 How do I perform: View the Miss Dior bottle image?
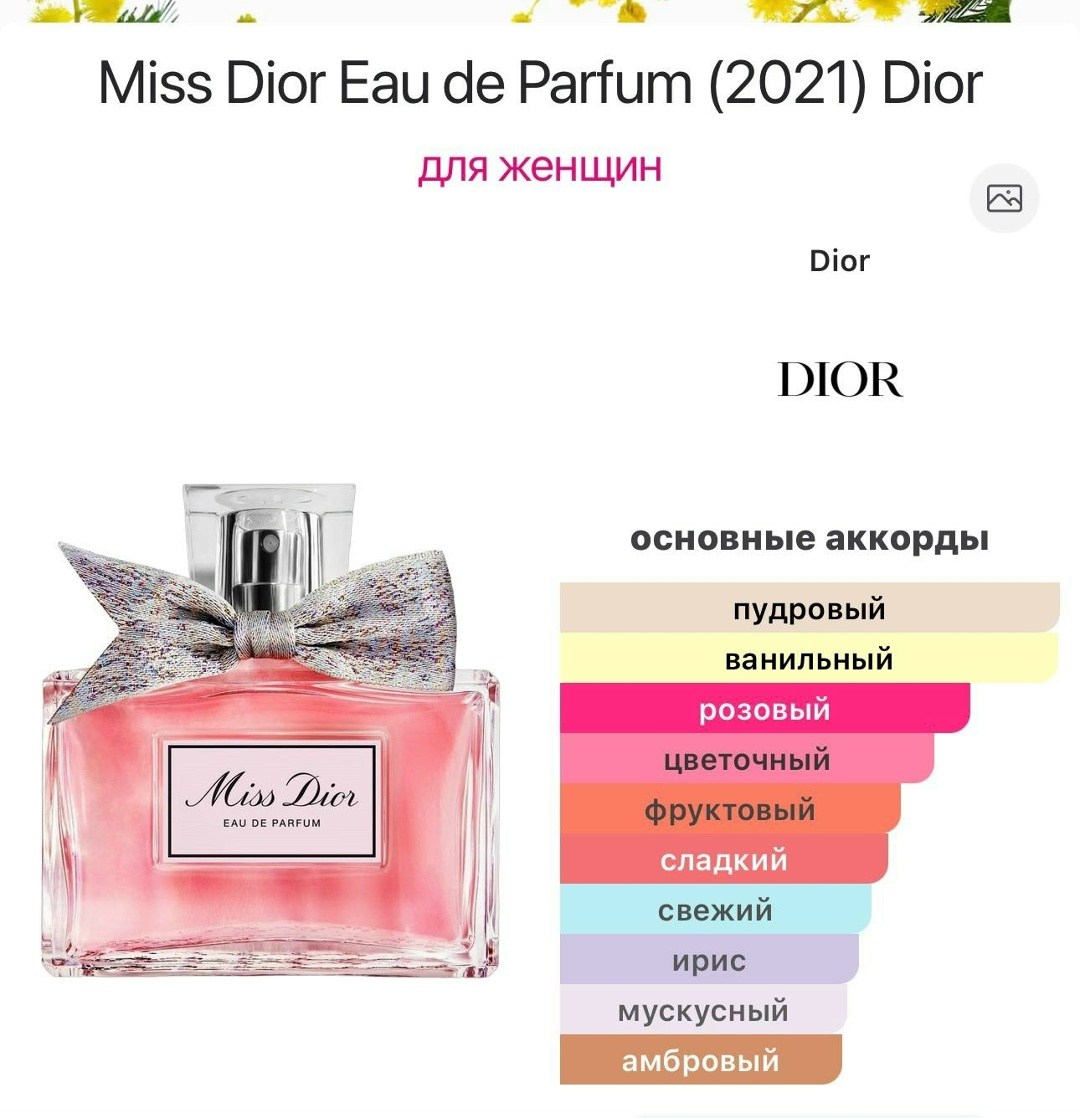(270, 730)
